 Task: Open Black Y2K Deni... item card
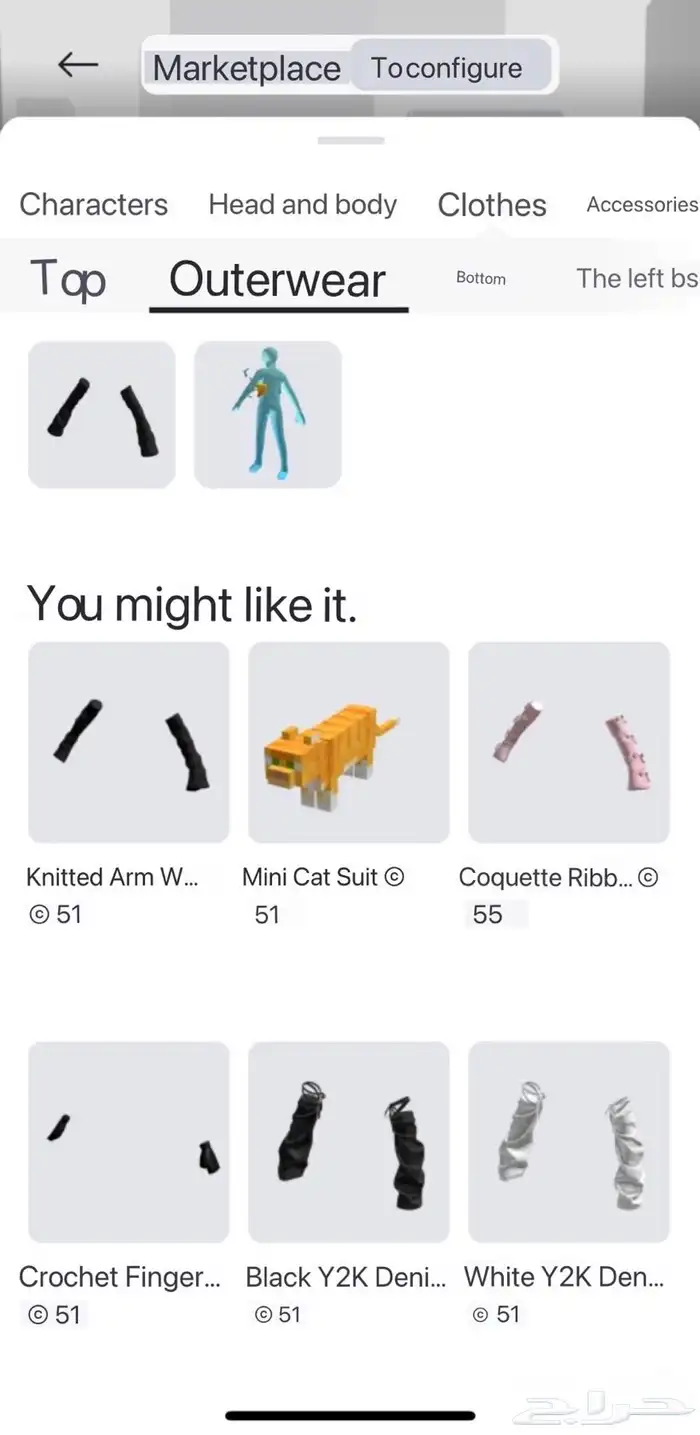click(x=348, y=1141)
